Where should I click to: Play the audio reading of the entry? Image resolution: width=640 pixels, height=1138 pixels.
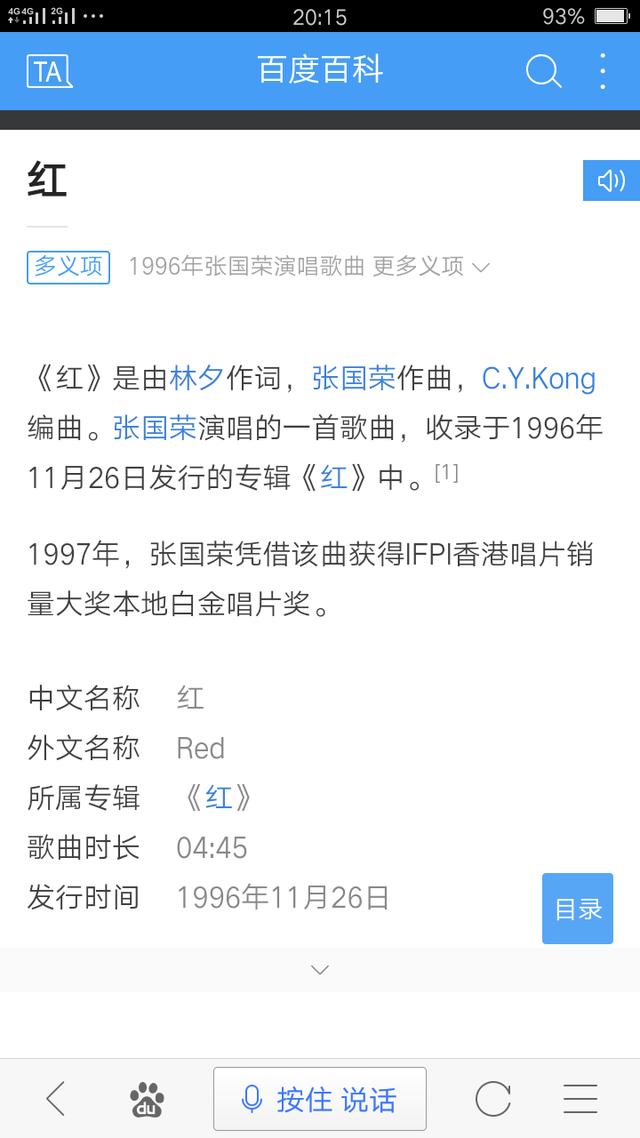point(611,181)
